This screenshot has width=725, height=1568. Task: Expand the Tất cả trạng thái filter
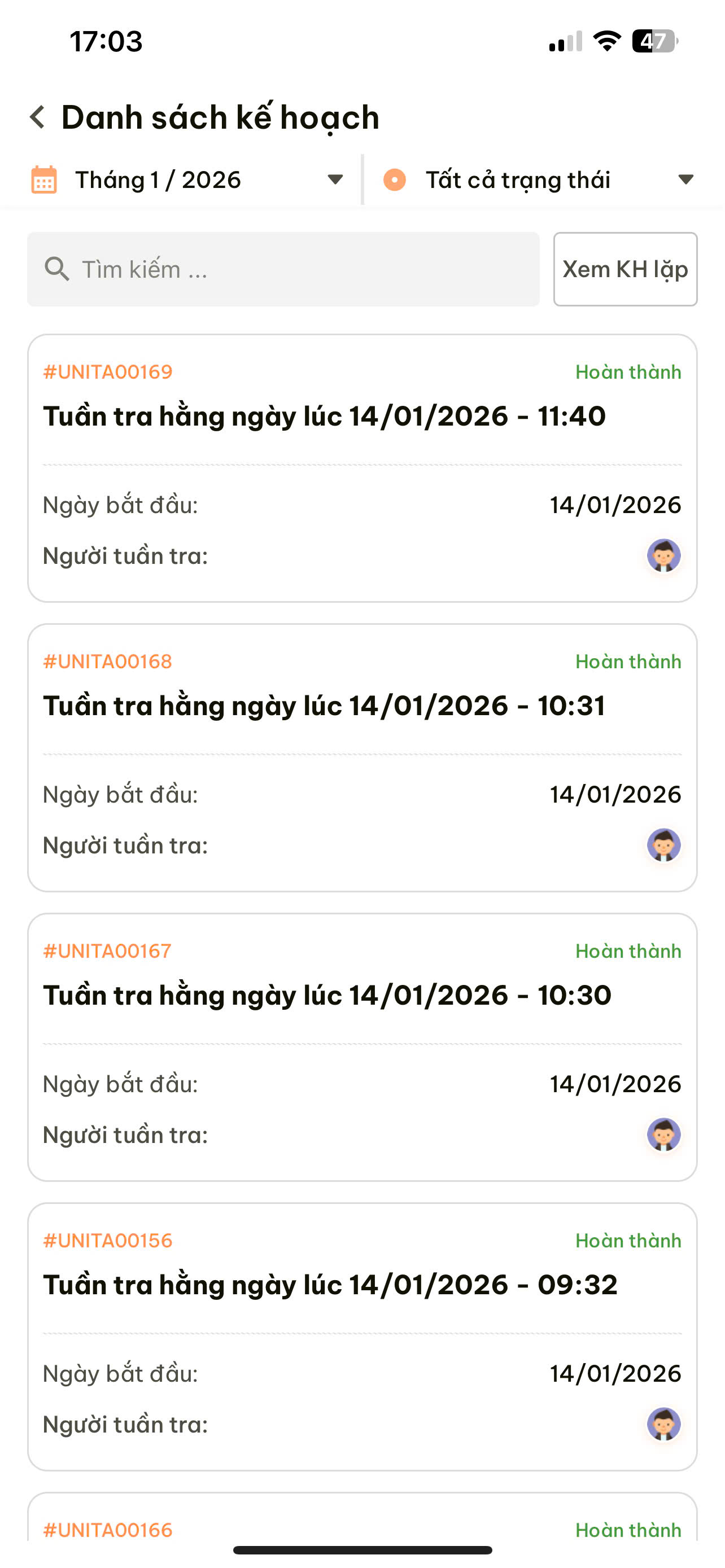[x=538, y=180]
